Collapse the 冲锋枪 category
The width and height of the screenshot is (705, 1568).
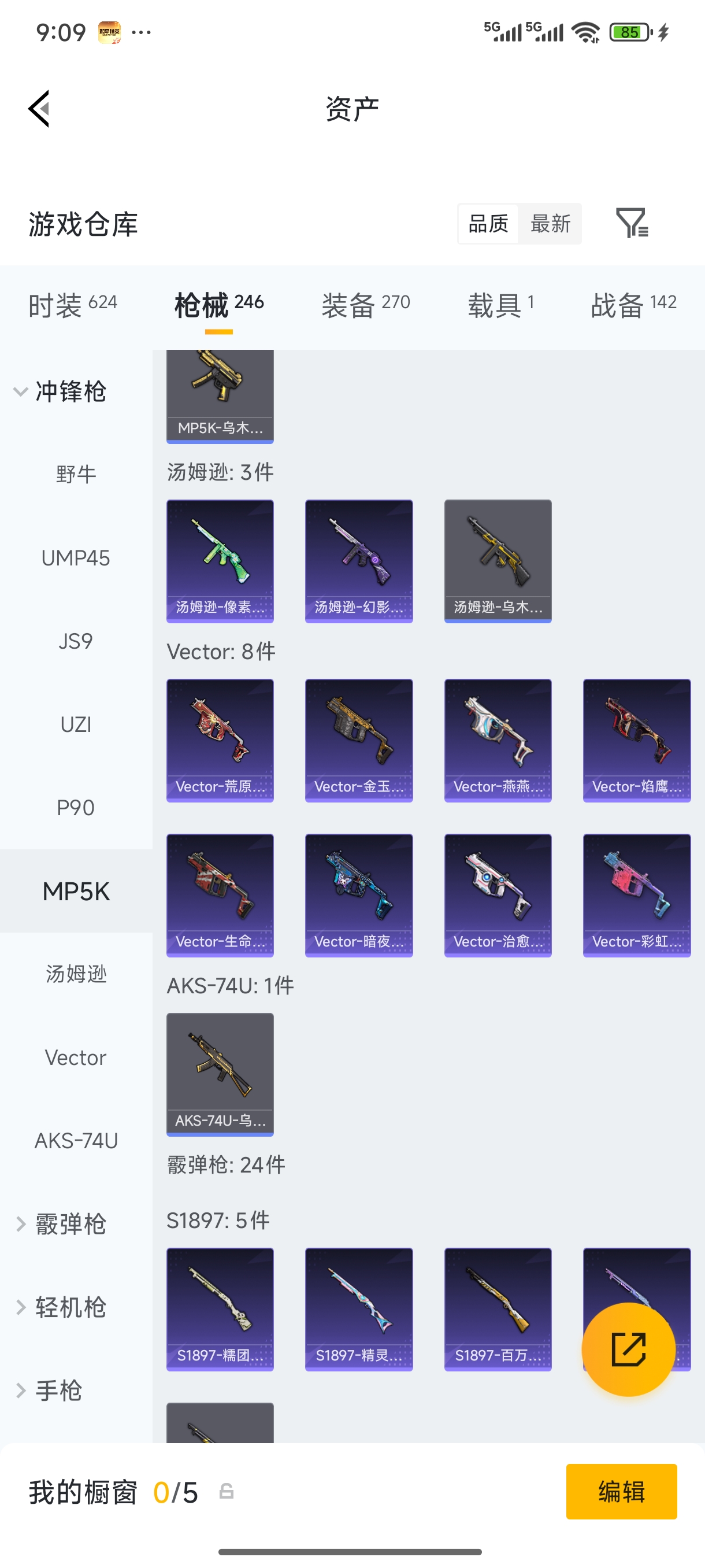[61, 391]
